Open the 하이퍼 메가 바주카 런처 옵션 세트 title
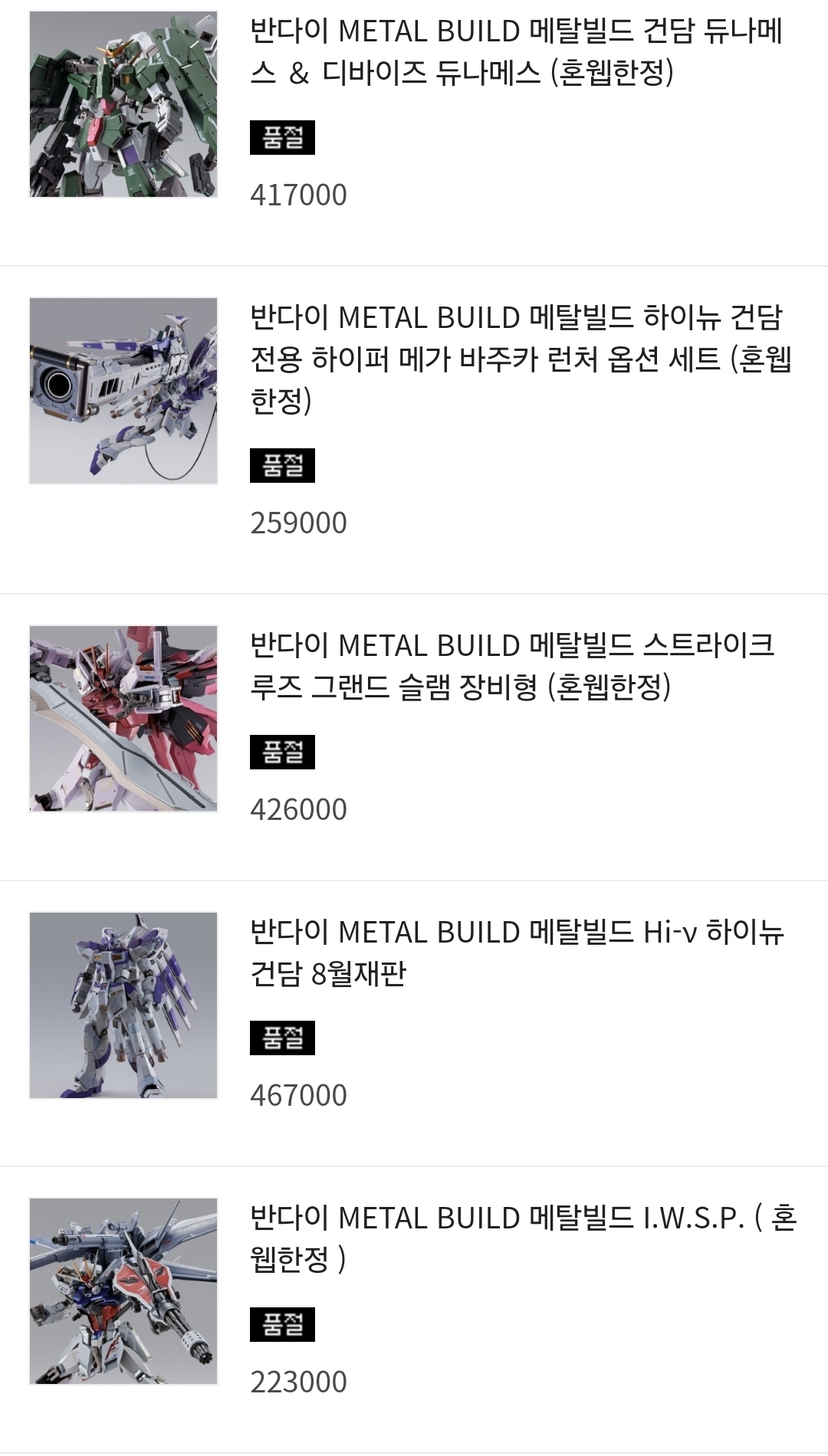The height and width of the screenshot is (1456, 828). click(521, 359)
